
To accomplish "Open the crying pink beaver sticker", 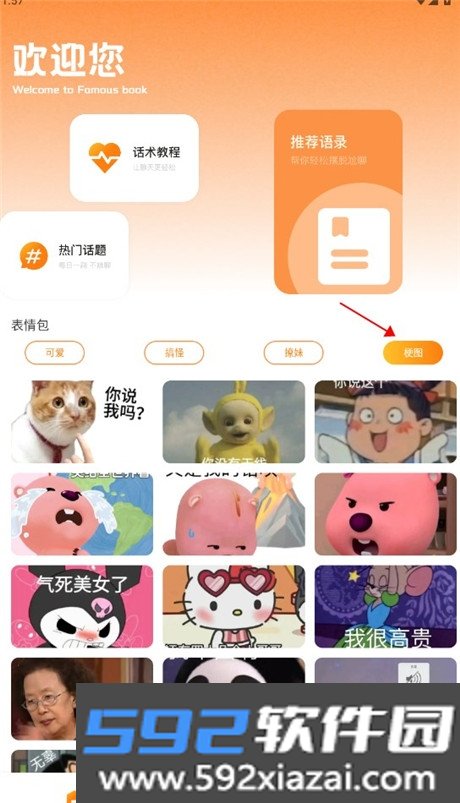I will click(82, 514).
